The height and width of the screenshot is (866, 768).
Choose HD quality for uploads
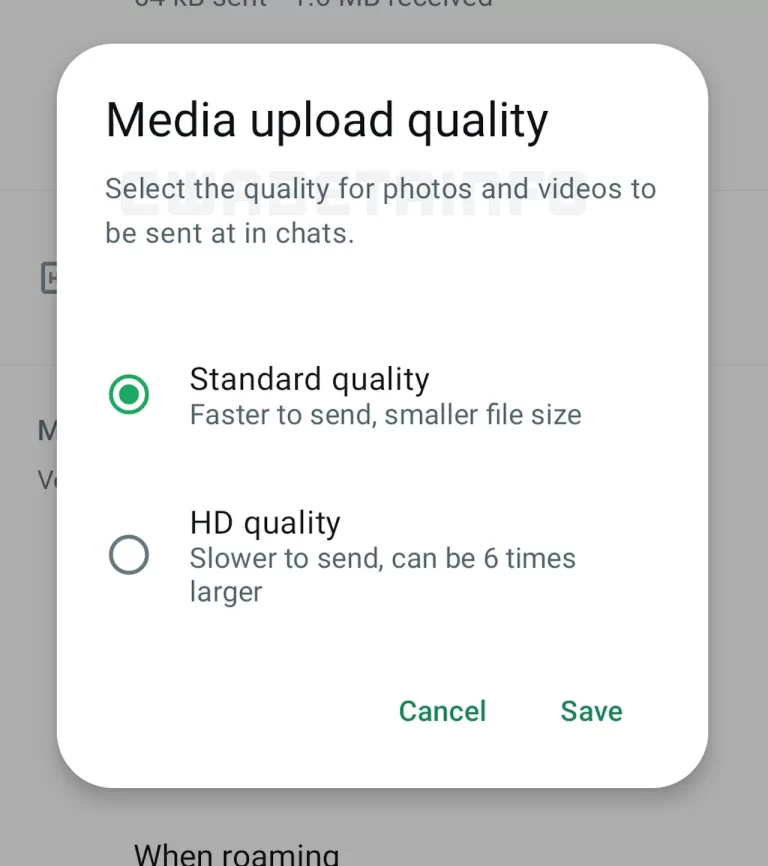click(129, 555)
